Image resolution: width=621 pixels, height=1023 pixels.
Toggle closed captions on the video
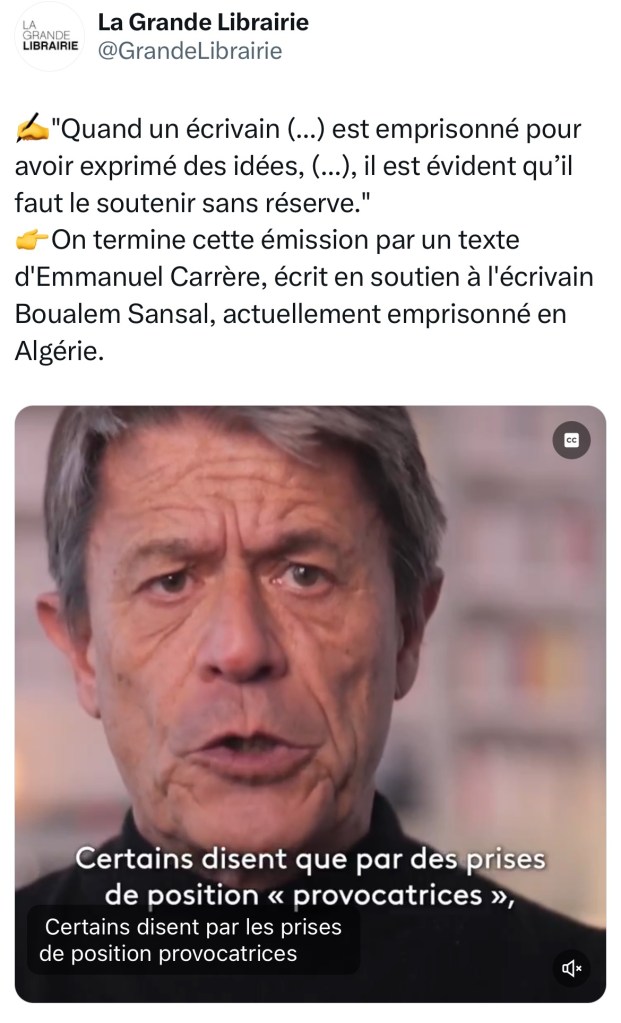(x=572, y=440)
